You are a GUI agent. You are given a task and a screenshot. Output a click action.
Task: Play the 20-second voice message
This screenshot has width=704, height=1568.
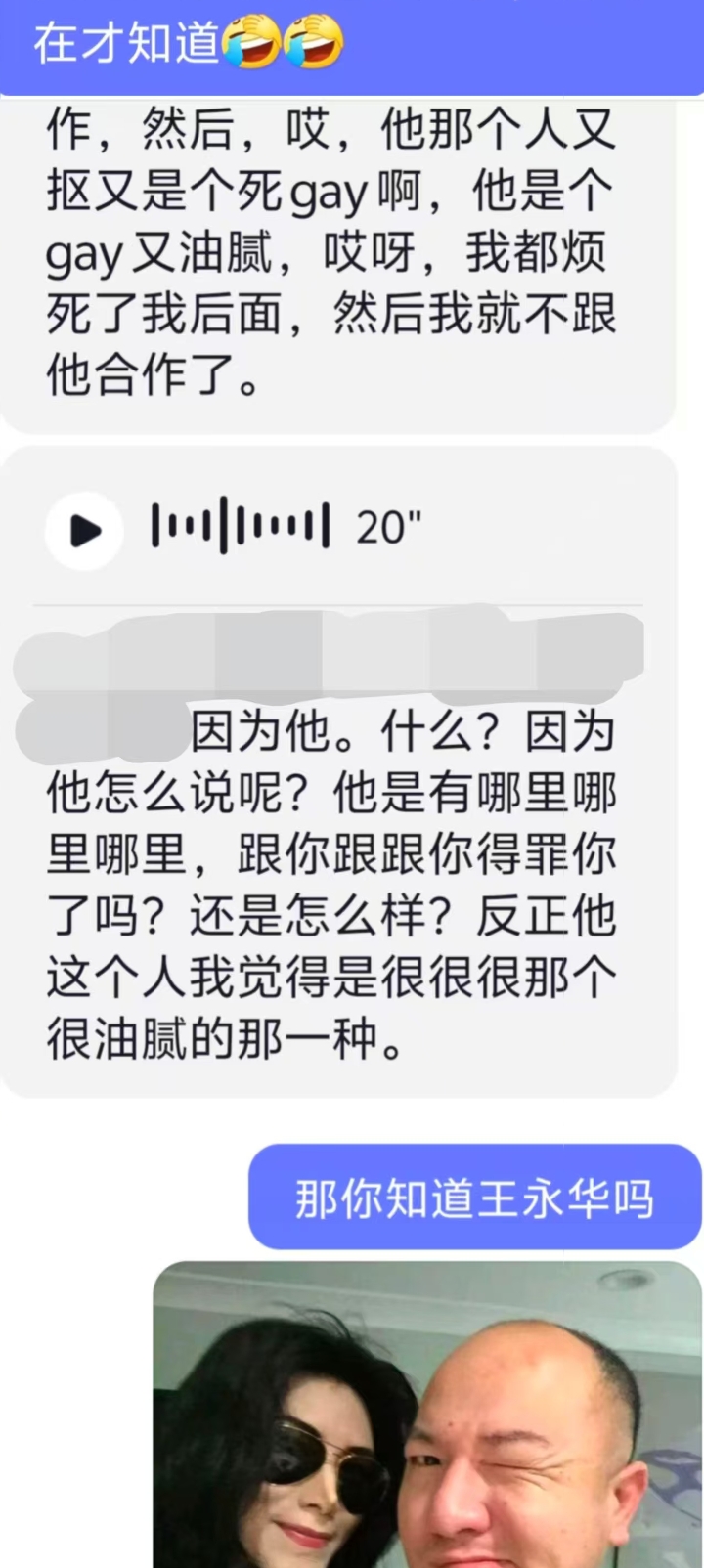(85, 530)
